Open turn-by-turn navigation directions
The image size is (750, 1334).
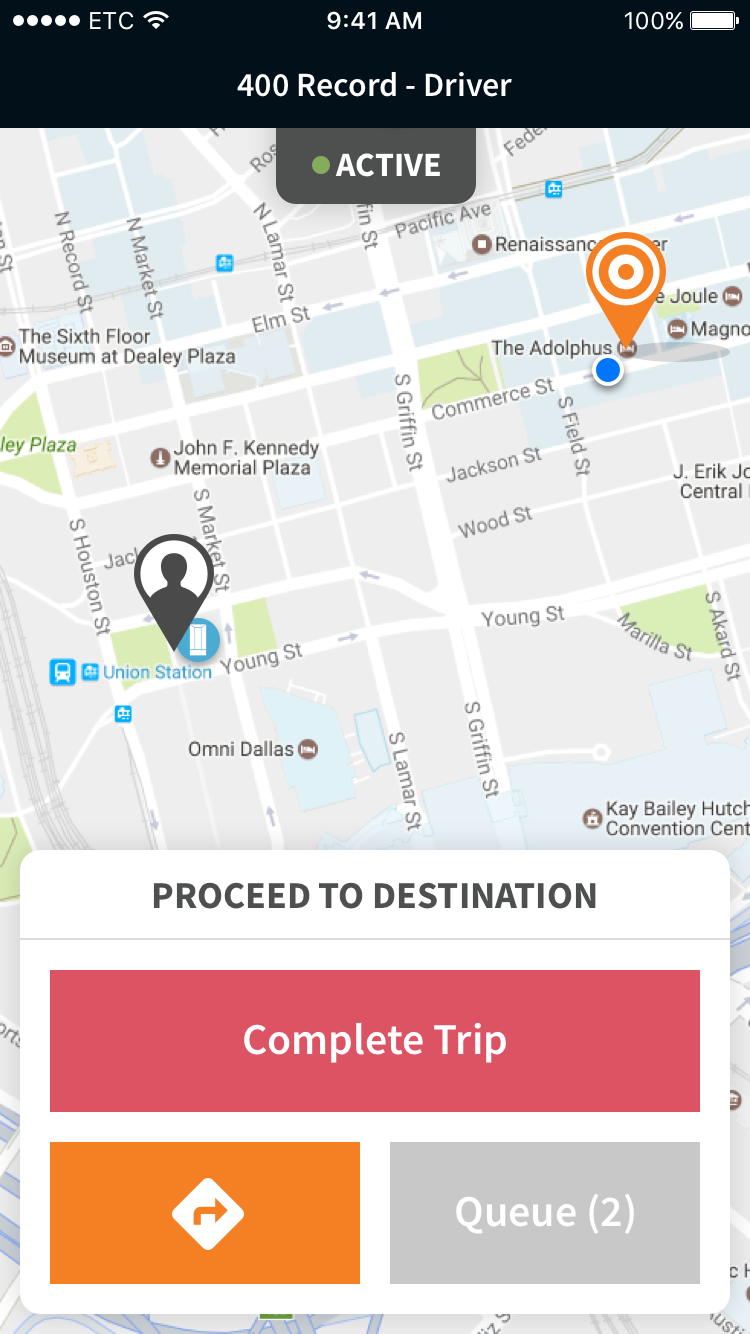205,1213
